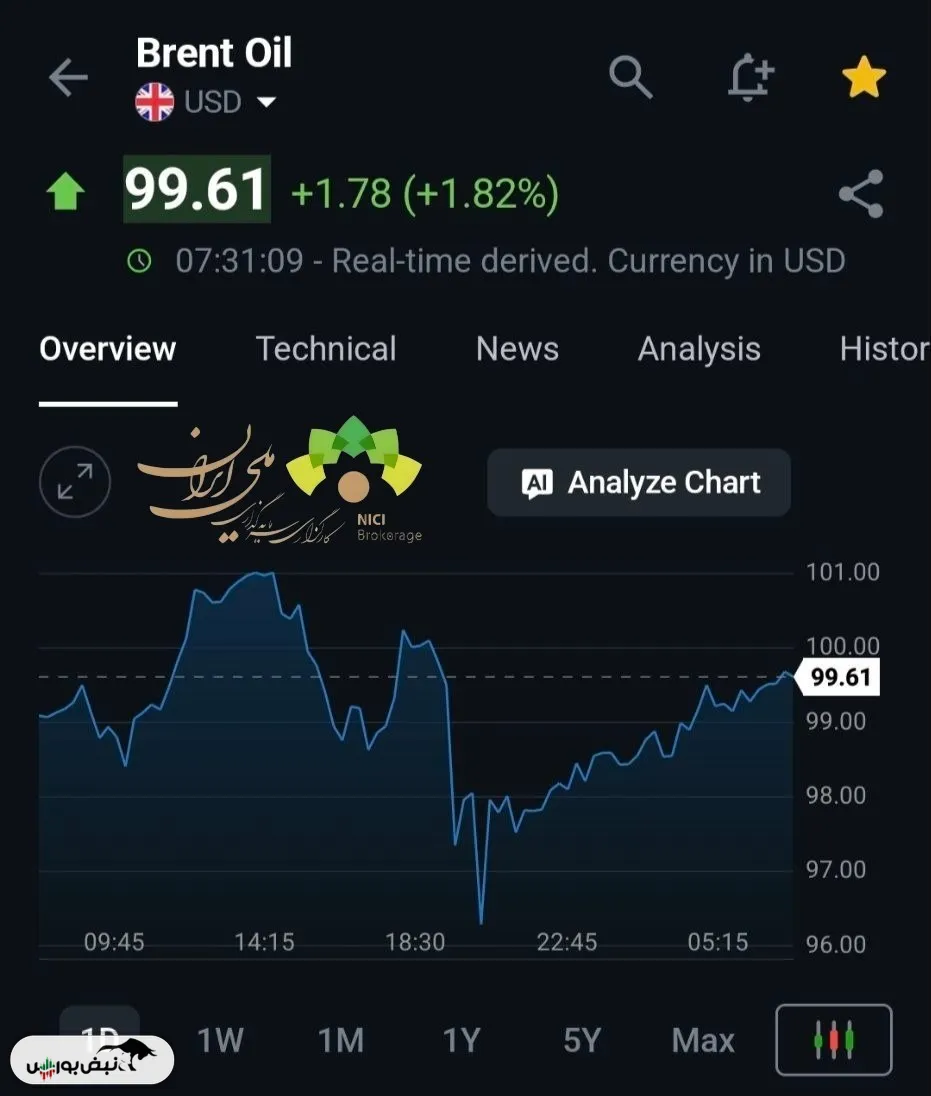This screenshot has height=1096, width=931.
Task: Select the 1M chart range
Action: [341, 1040]
